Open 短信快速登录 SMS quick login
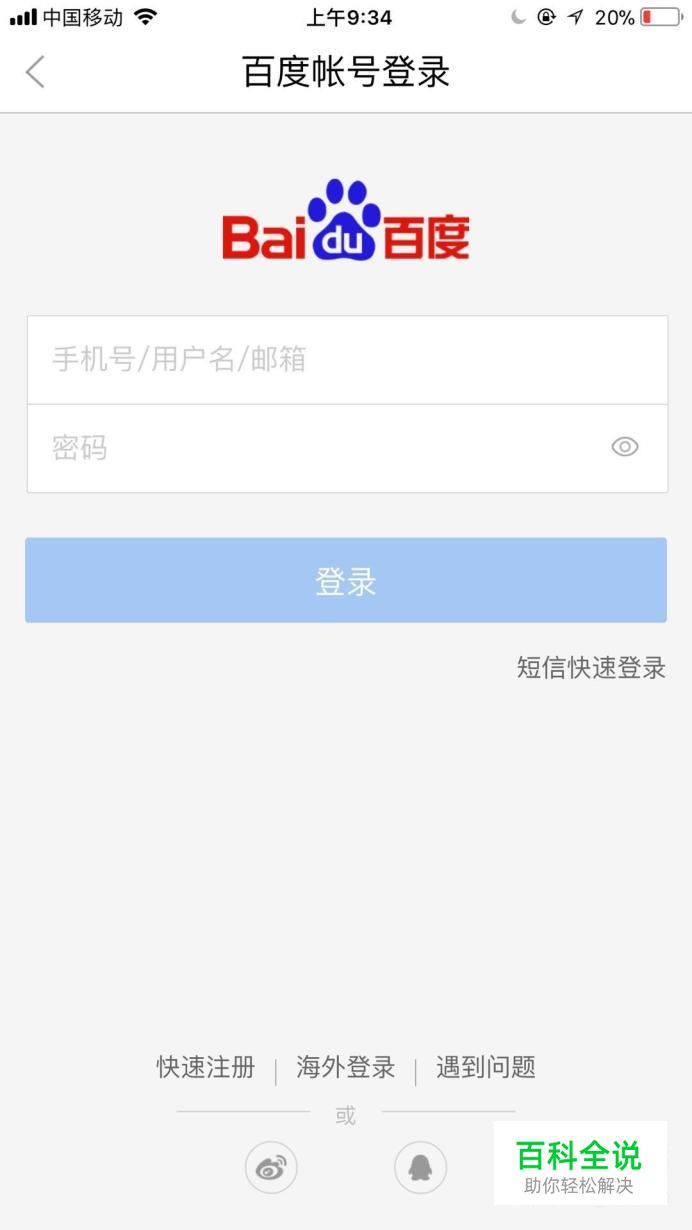The height and width of the screenshot is (1230, 692). pos(591,668)
